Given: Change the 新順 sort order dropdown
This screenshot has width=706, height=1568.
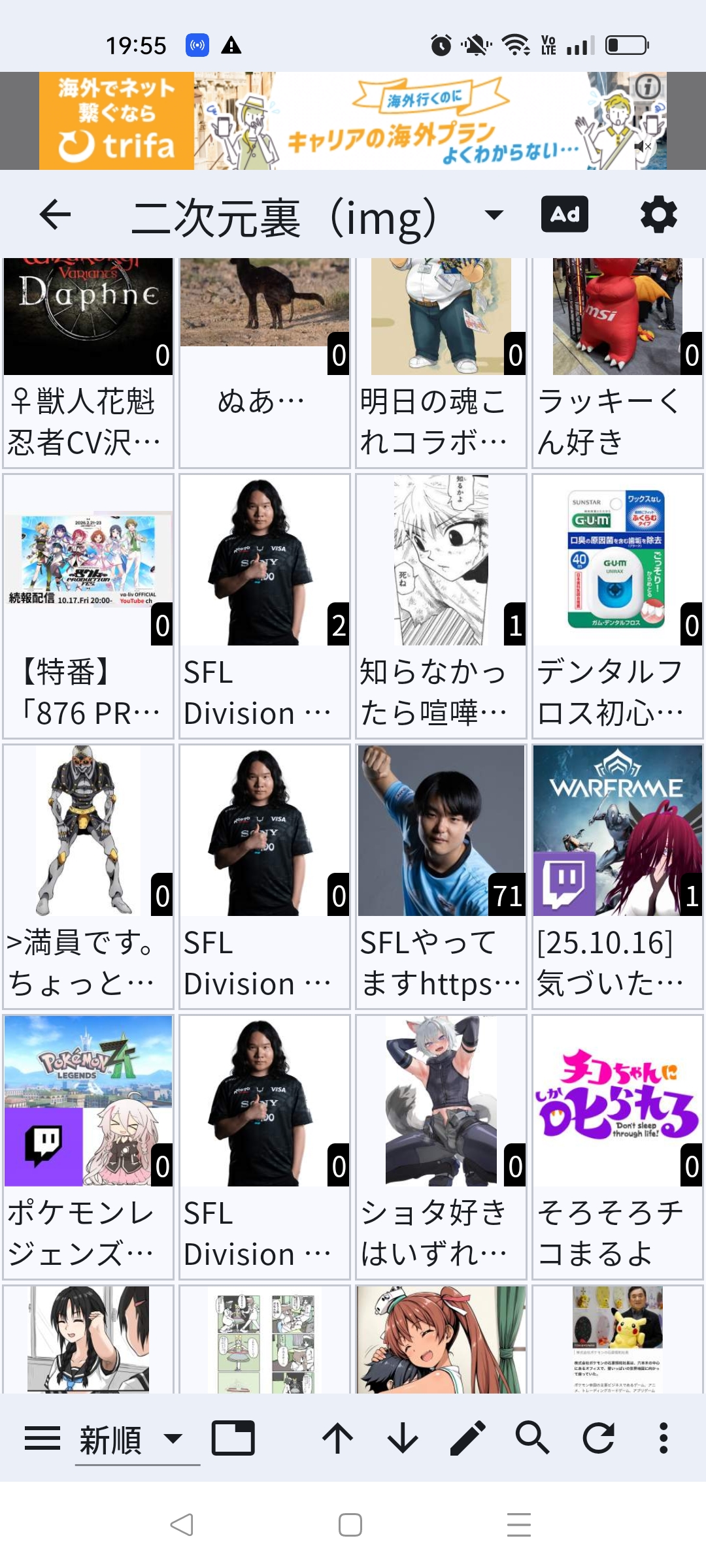Looking at the screenshot, I should (137, 1439).
